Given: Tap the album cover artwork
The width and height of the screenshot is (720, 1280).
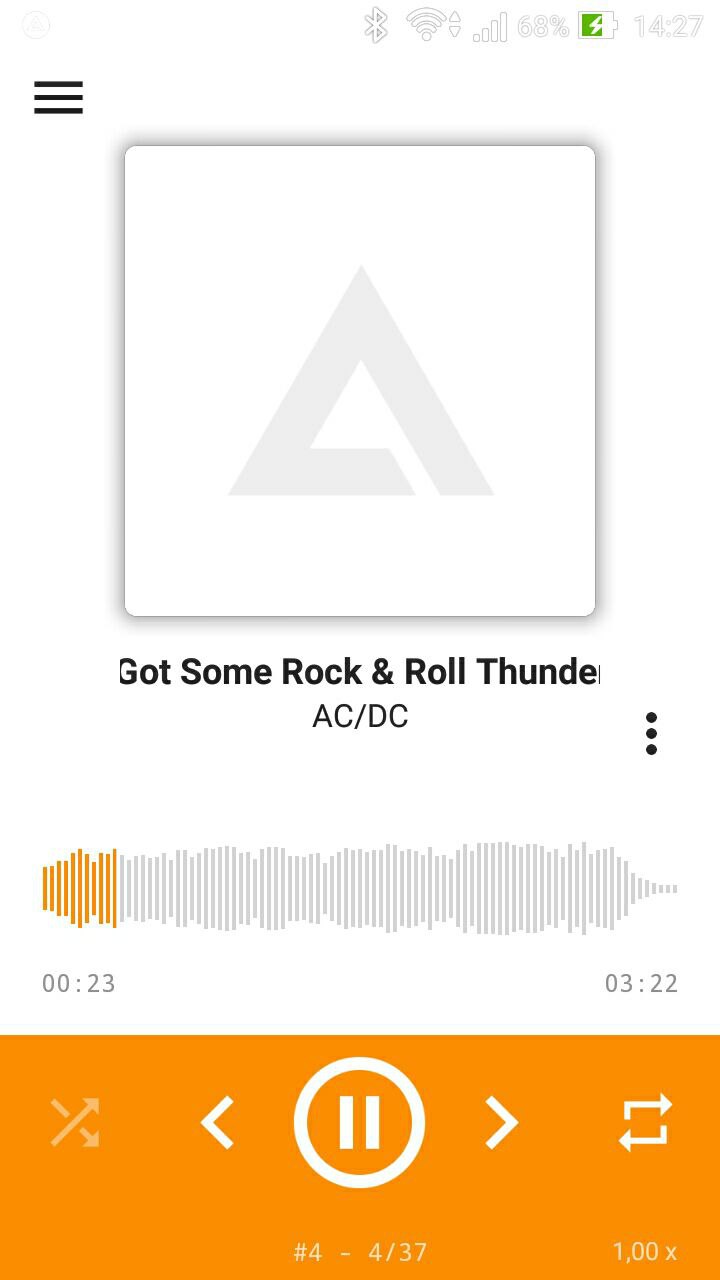Looking at the screenshot, I should pos(360,381).
